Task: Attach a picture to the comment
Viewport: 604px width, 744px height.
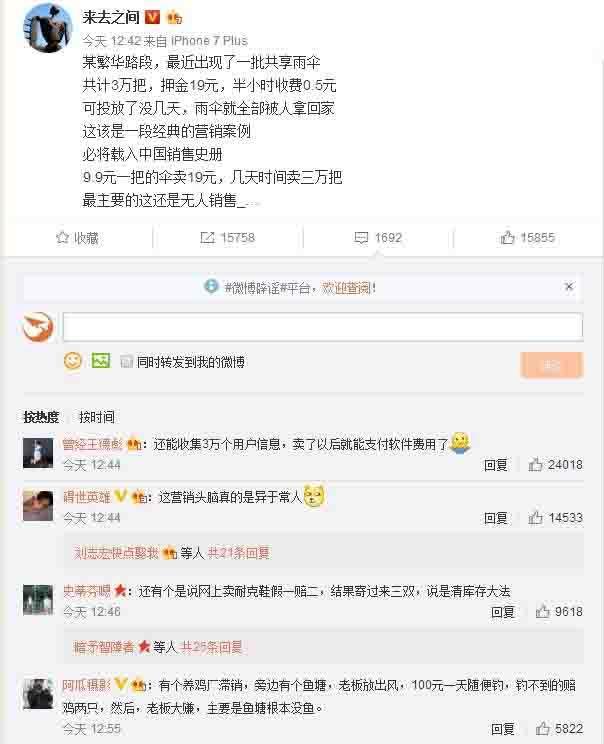Action: pos(100,361)
